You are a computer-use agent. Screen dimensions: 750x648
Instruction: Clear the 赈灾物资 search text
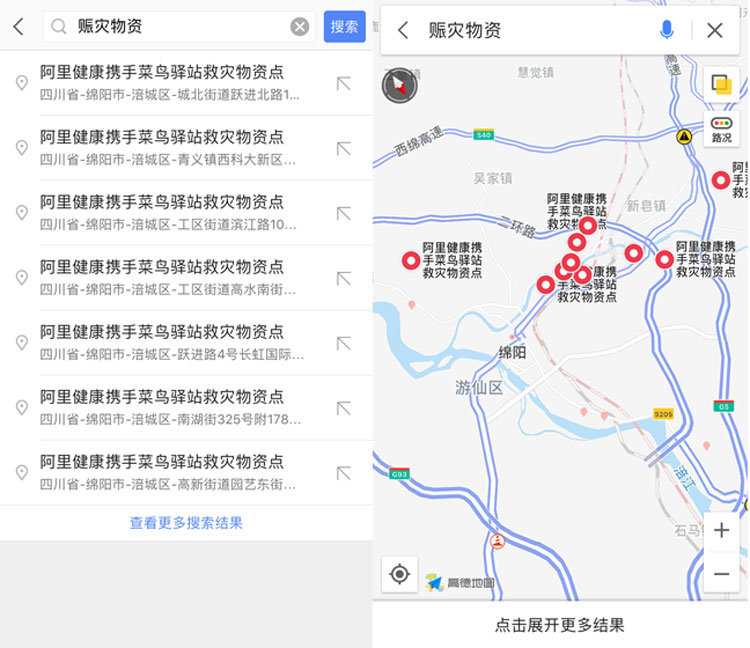point(300,27)
